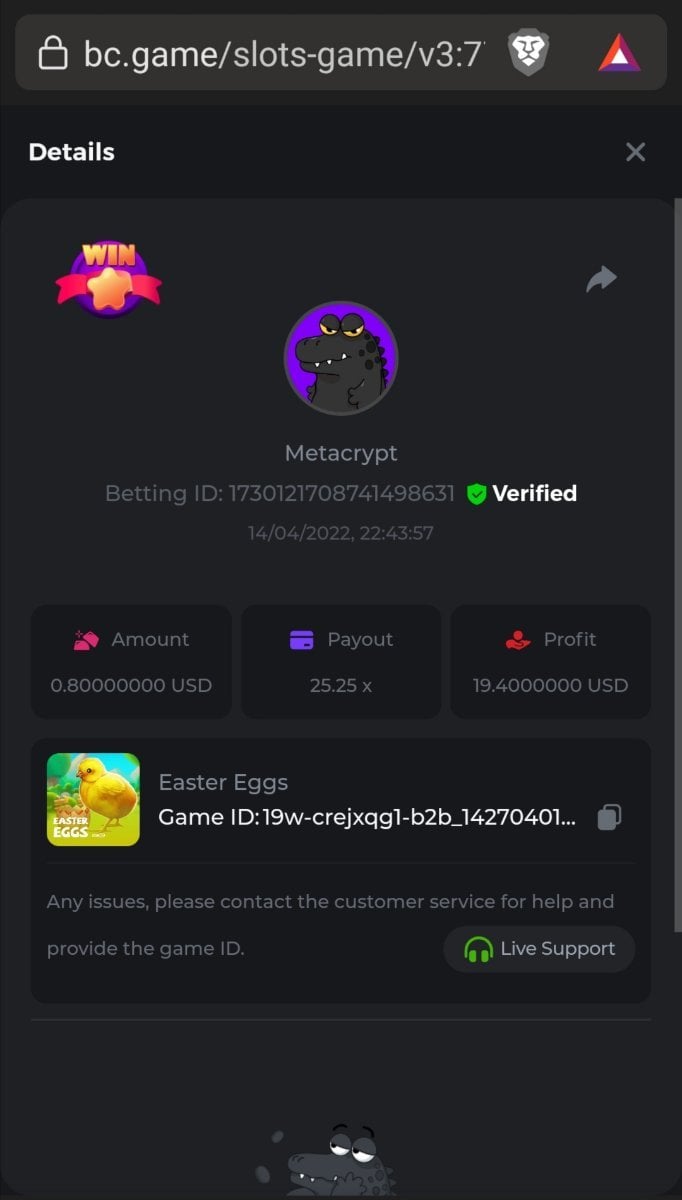
Task: Tap the Verified badge link
Action: pyautogui.click(x=522, y=493)
